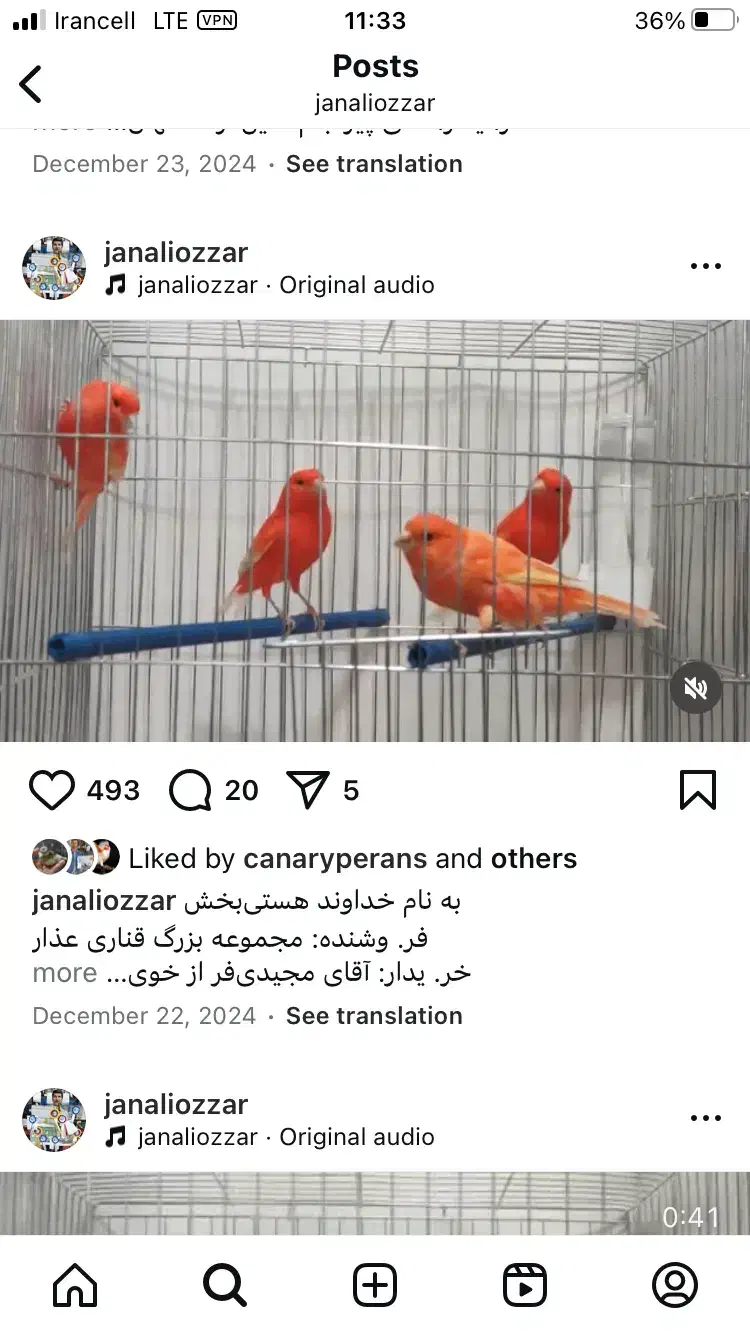Open your Profile tab
This screenshot has width=750, height=1334.
tap(675, 1285)
